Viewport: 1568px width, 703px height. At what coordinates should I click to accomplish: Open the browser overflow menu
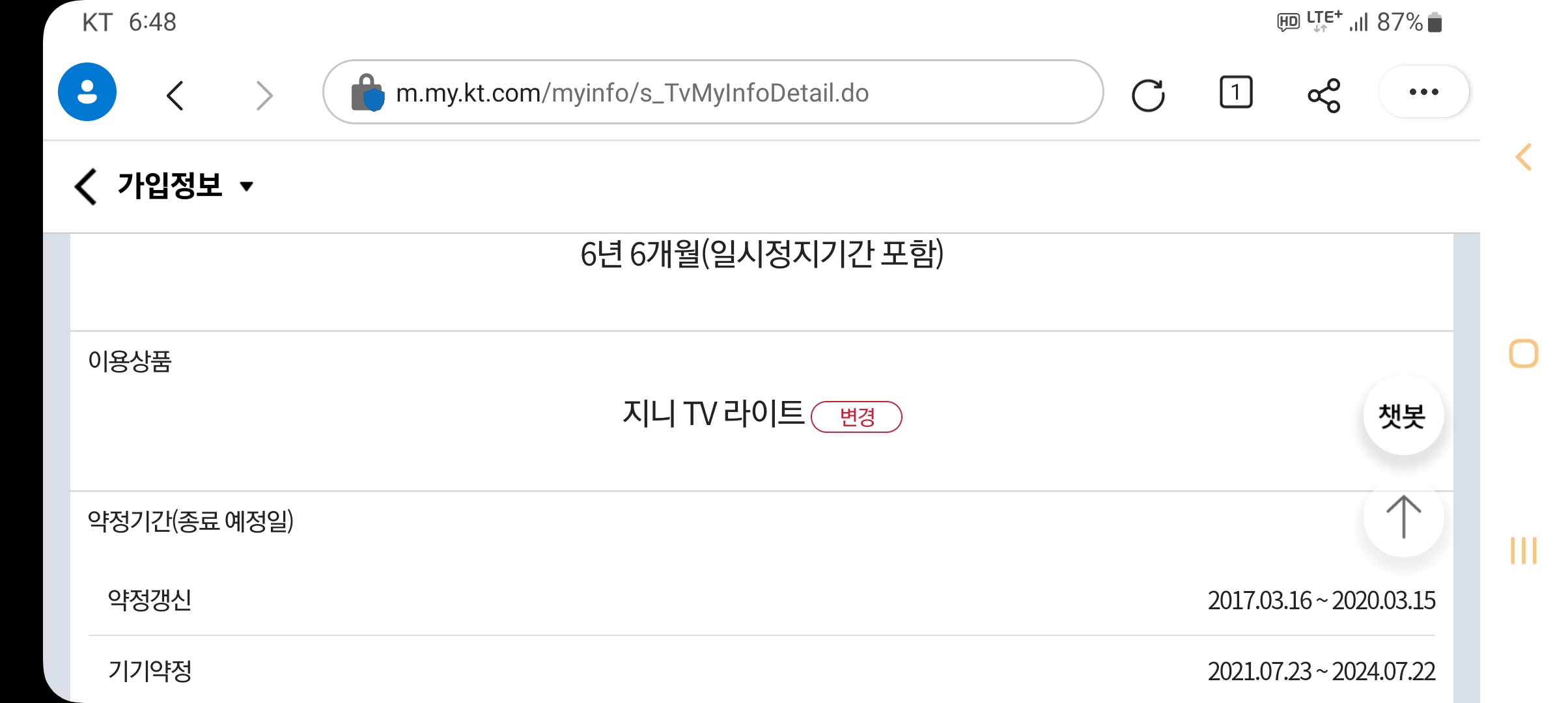(1423, 92)
